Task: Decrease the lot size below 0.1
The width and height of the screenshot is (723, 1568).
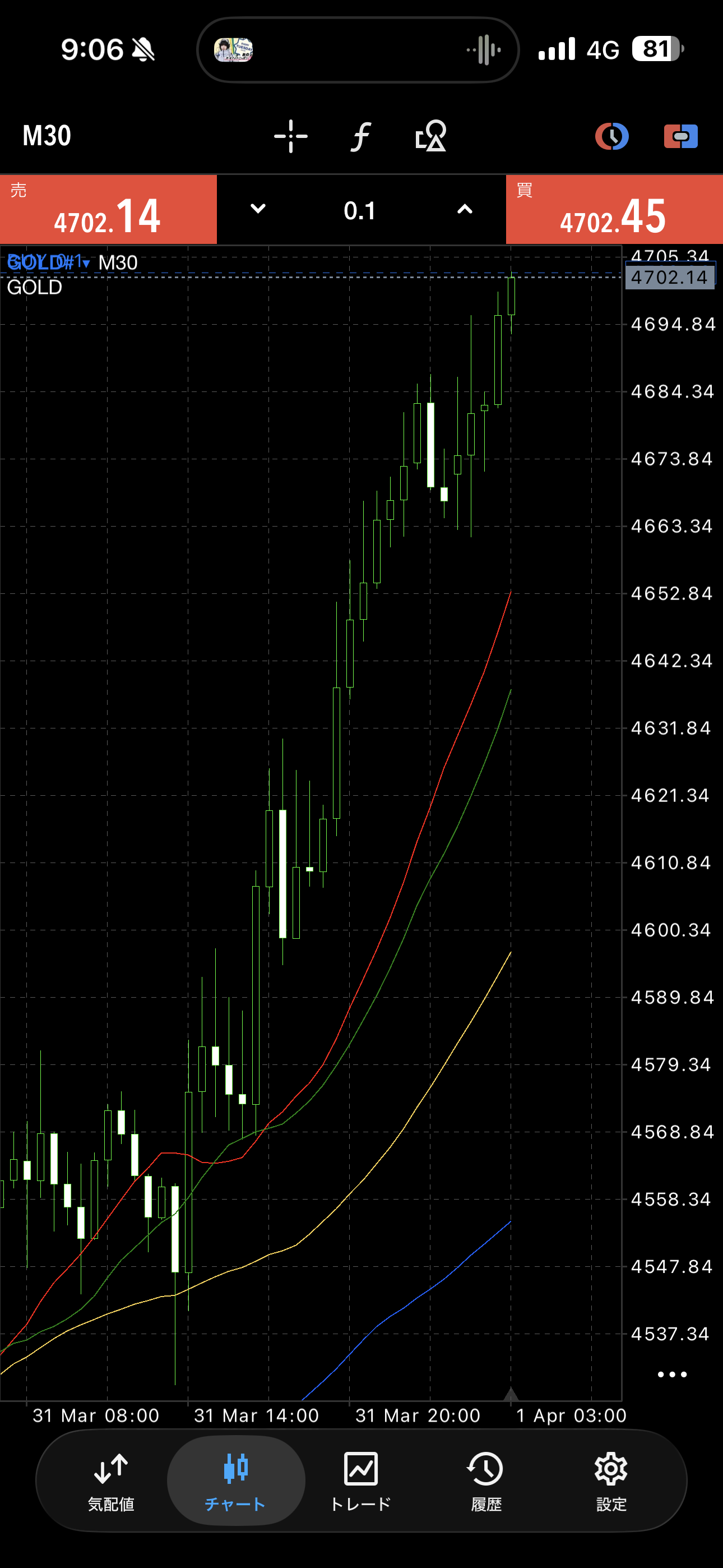Action: coord(258,209)
